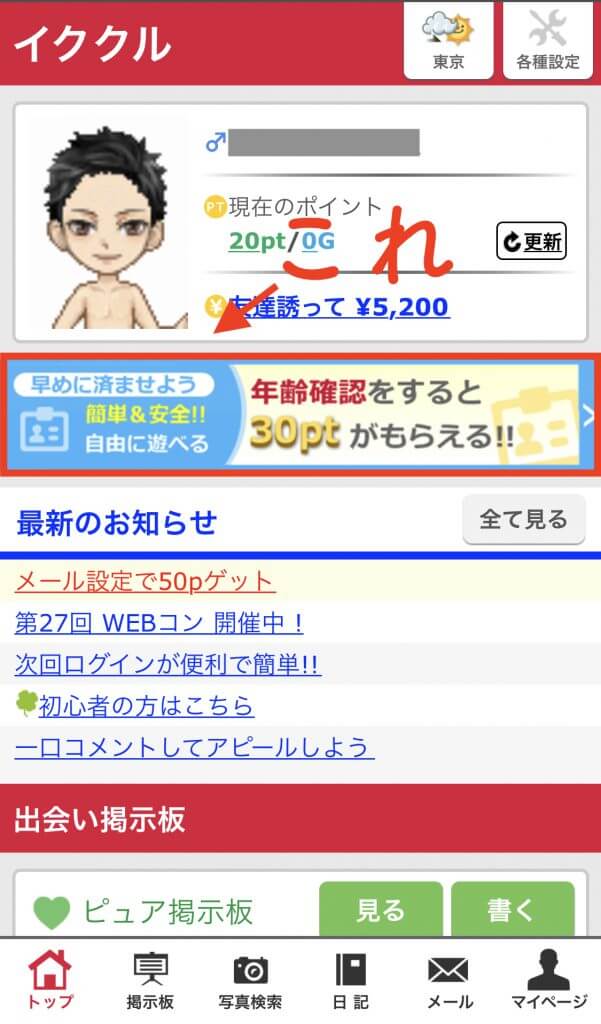Open メール設定で50pゲット notice

tap(145, 580)
